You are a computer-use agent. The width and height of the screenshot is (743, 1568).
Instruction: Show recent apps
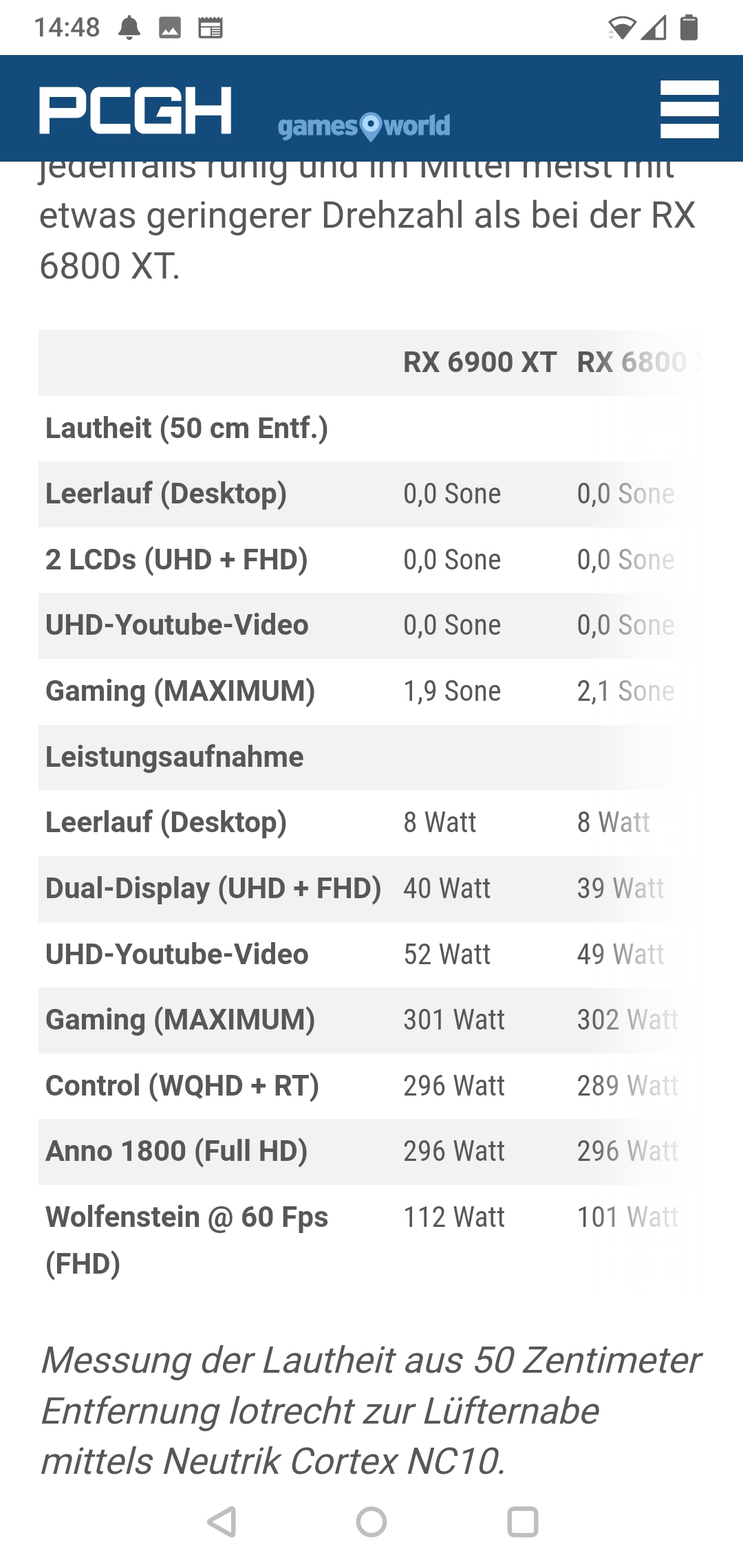[522, 1521]
